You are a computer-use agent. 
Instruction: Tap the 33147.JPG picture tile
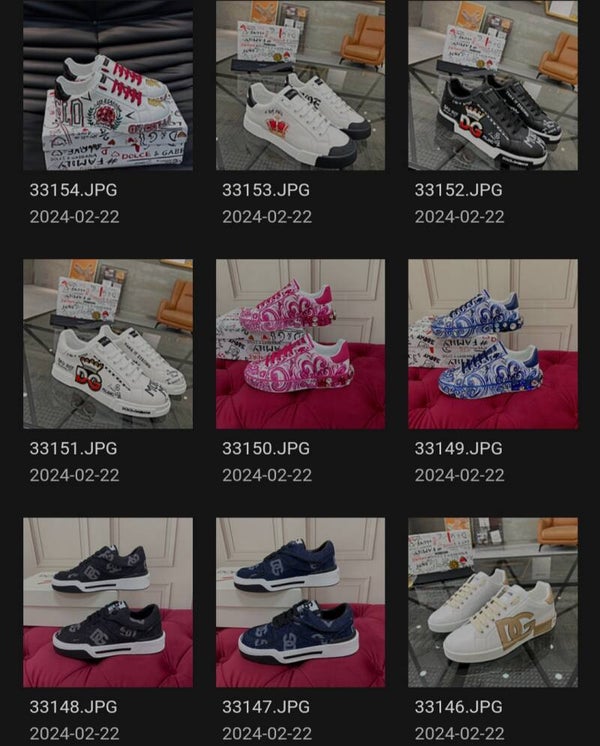(x=300, y=602)
